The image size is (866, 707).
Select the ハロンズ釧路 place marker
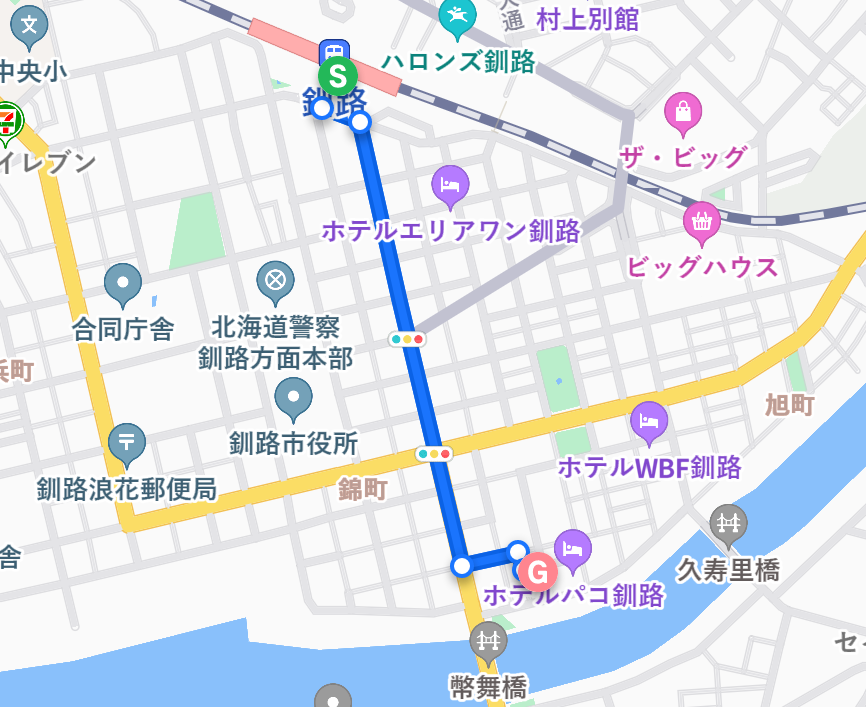(455, 13)
